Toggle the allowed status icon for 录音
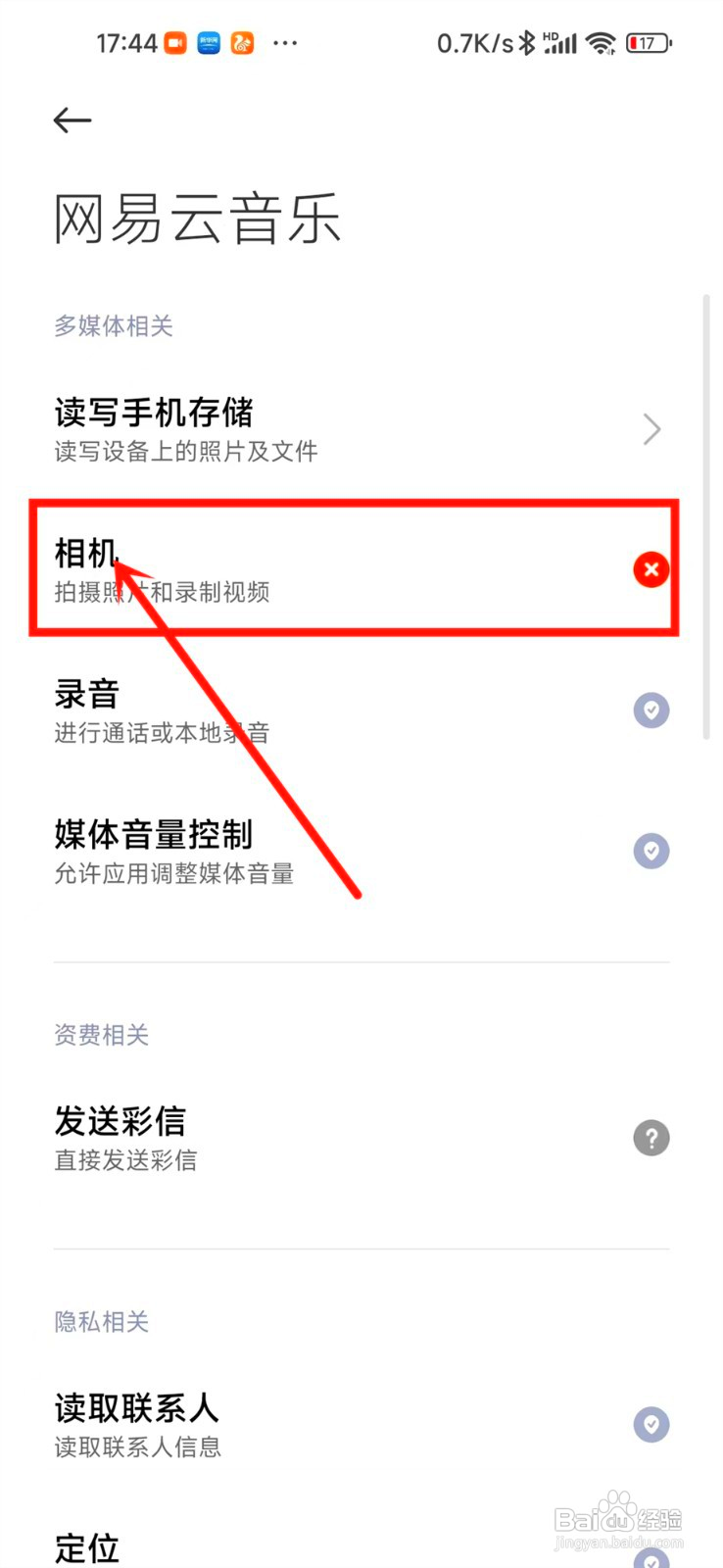The image size is (723, 1568). coord(651,710)
